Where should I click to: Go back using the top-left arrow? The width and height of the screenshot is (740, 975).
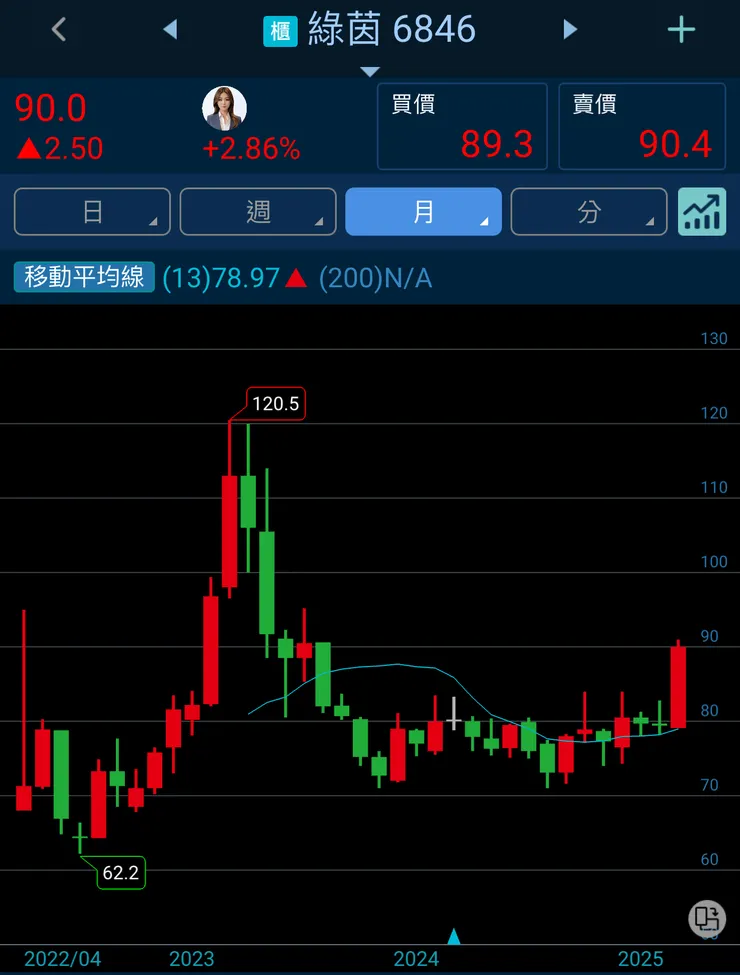click(x=59, y=30)
